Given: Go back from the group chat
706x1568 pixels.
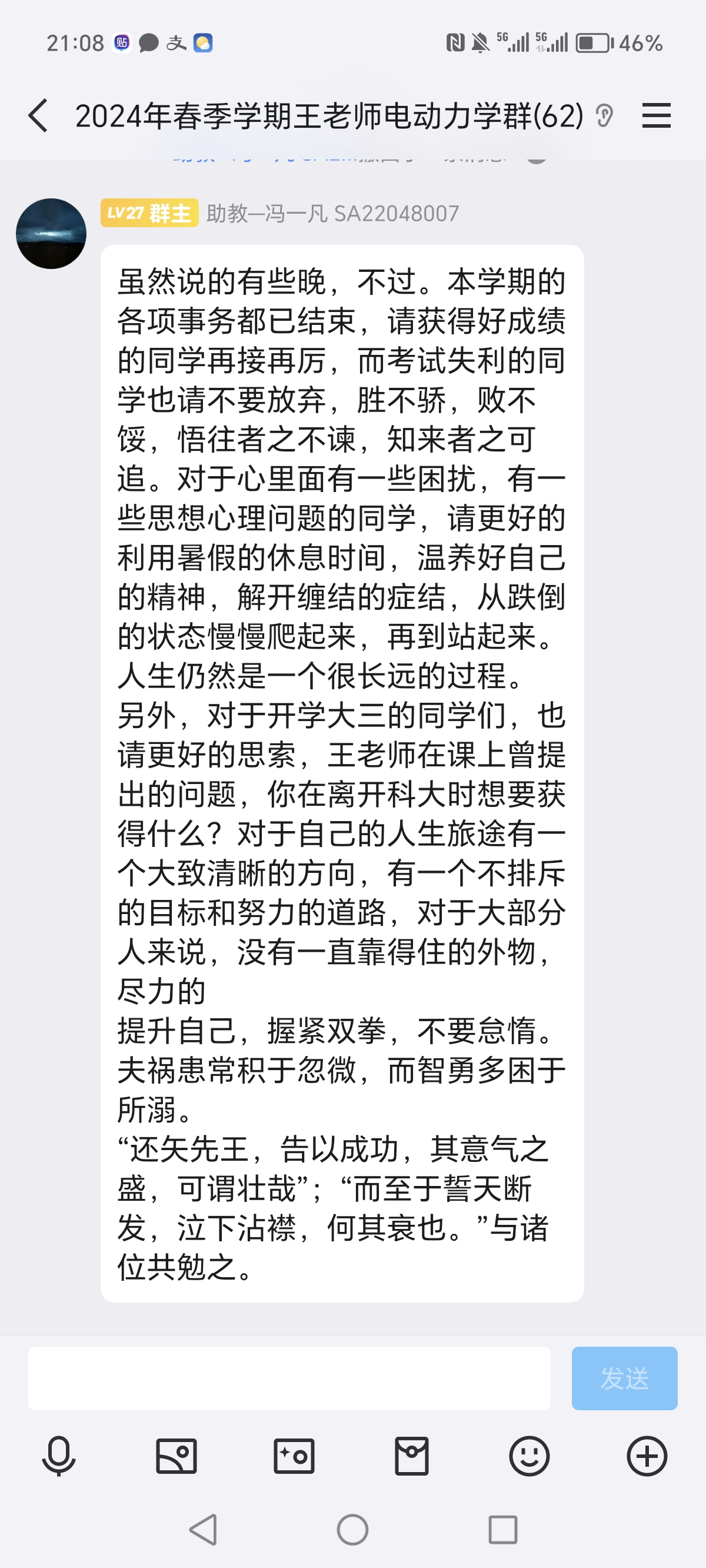Looking at the screenshot, I should (x=38, y=115).
